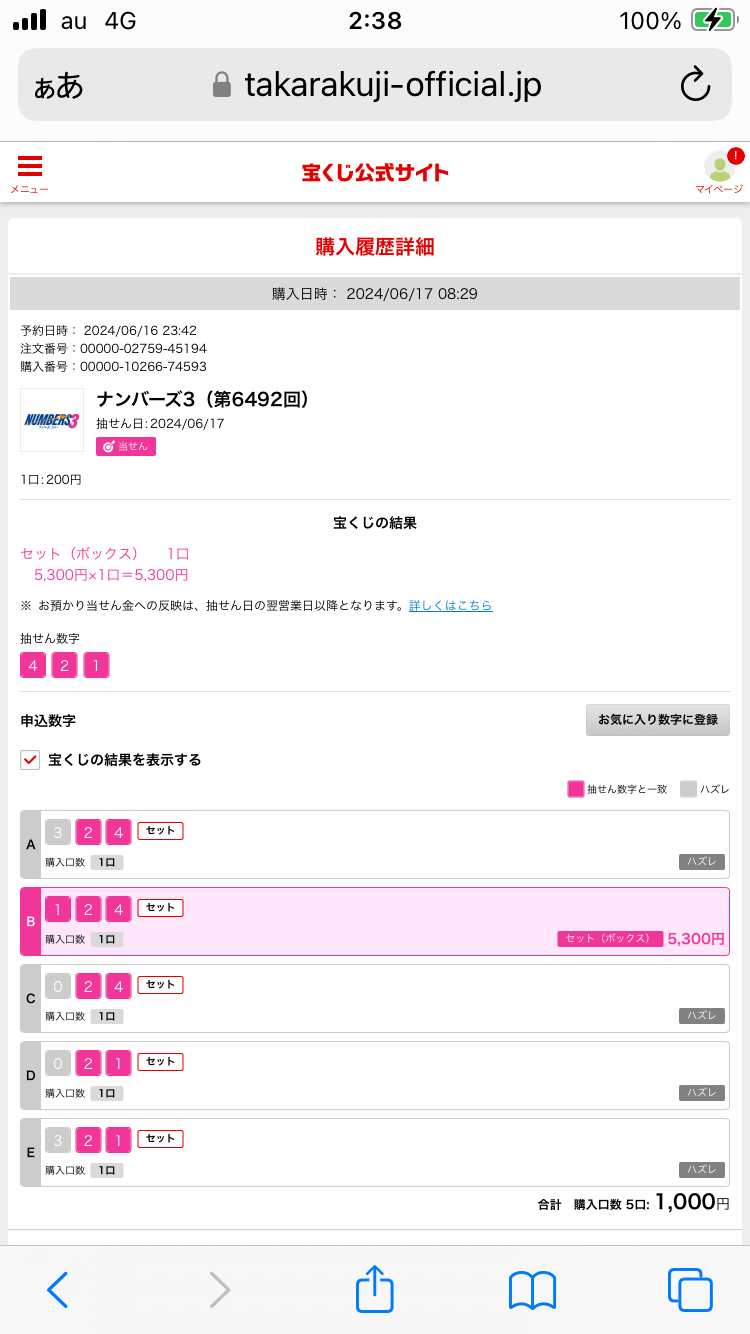The height and width of the screenshot is (1334, 750).
Task: Open the ぁあ reader options
Action: coord(58,86)
